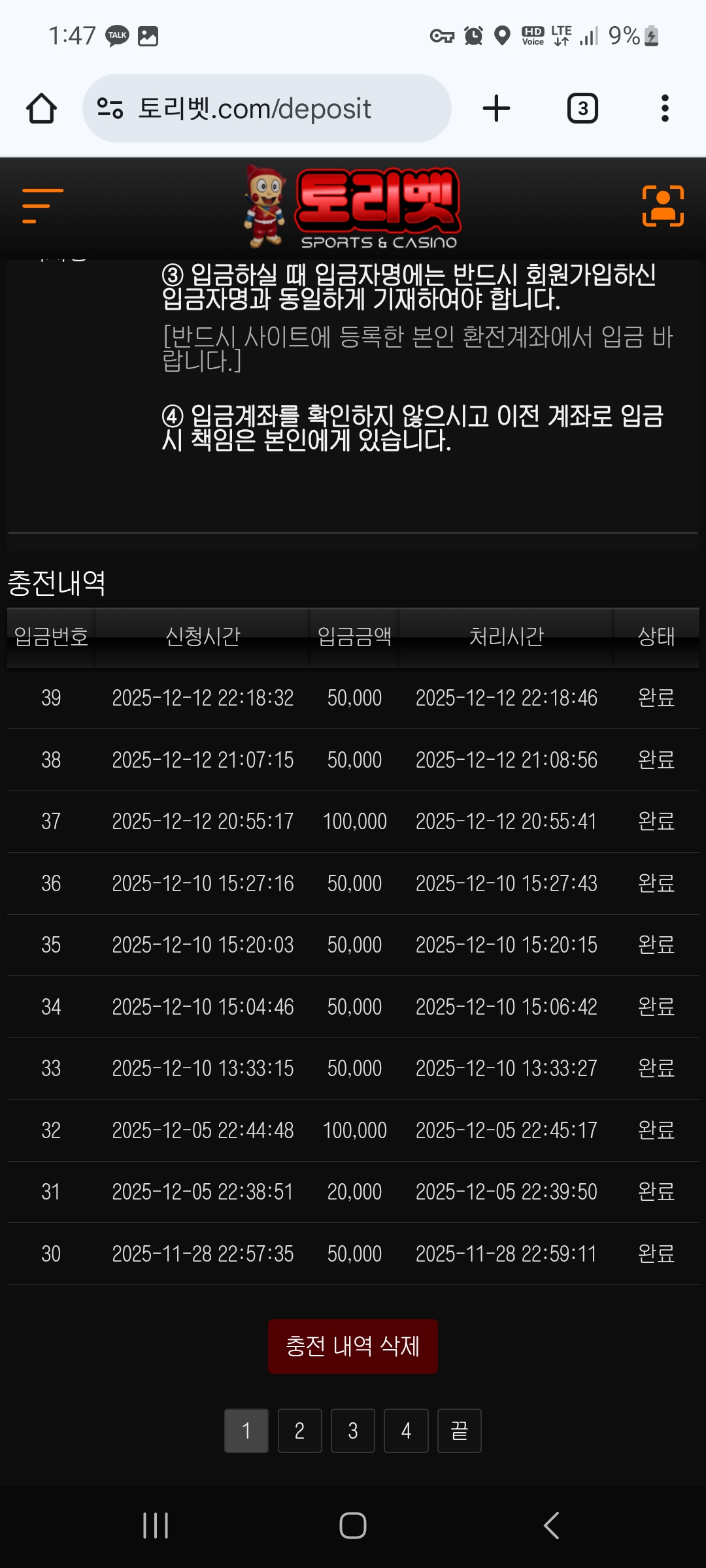The height and width of the screenshot is (1568, 706).
Task: Tap the 토리벳 logo to go home
Action: tap(354, 207)
